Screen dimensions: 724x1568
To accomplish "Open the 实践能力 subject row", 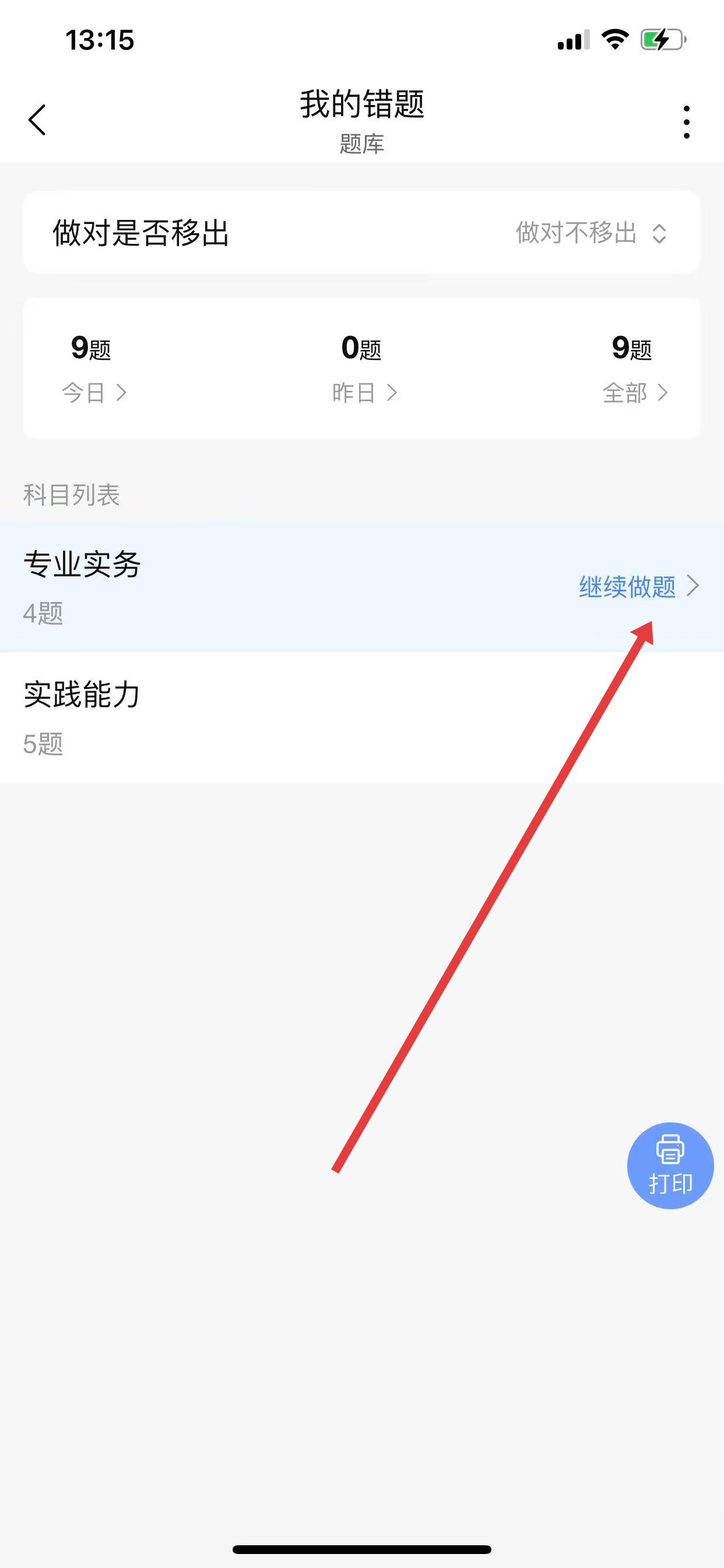I will 361,717.
